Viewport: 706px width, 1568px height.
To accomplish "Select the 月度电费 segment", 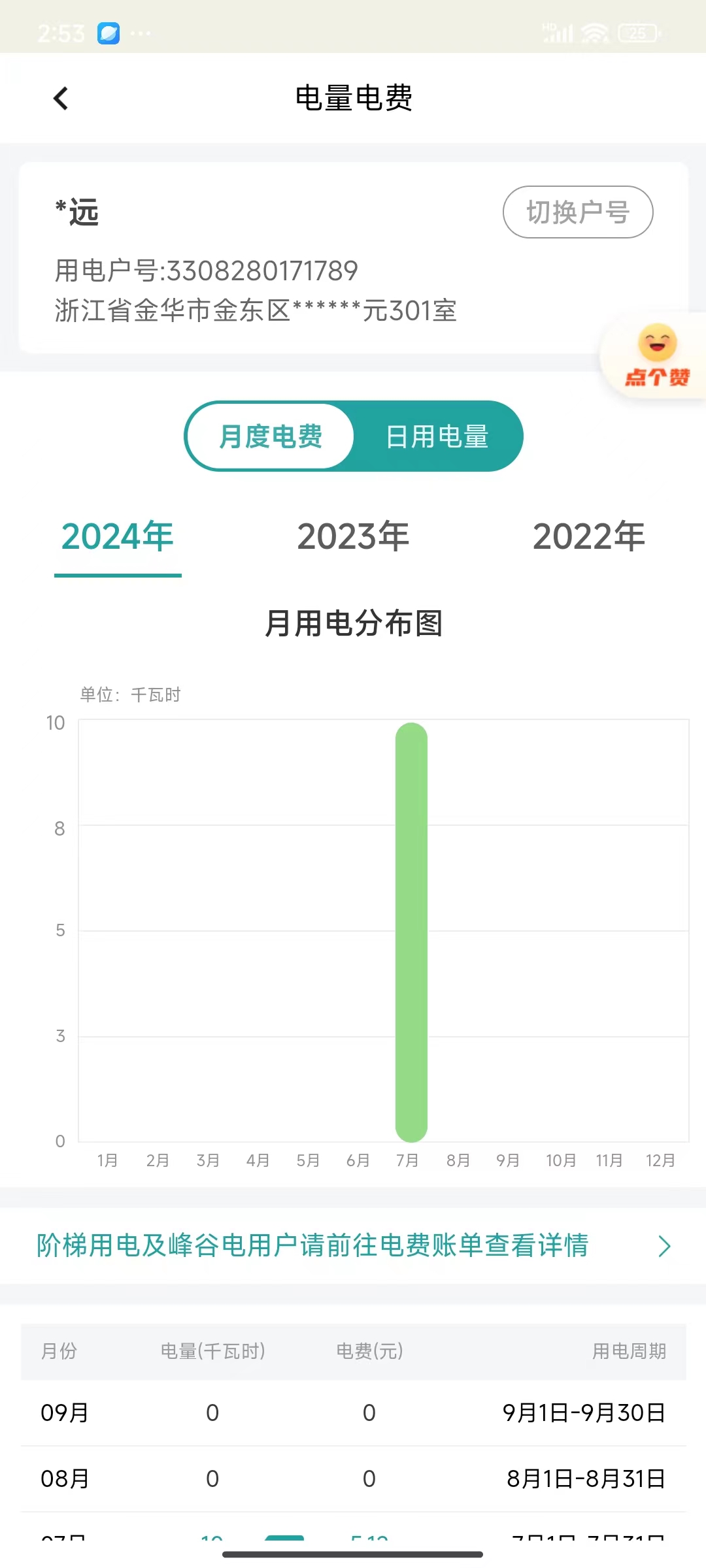I will 271,436.
